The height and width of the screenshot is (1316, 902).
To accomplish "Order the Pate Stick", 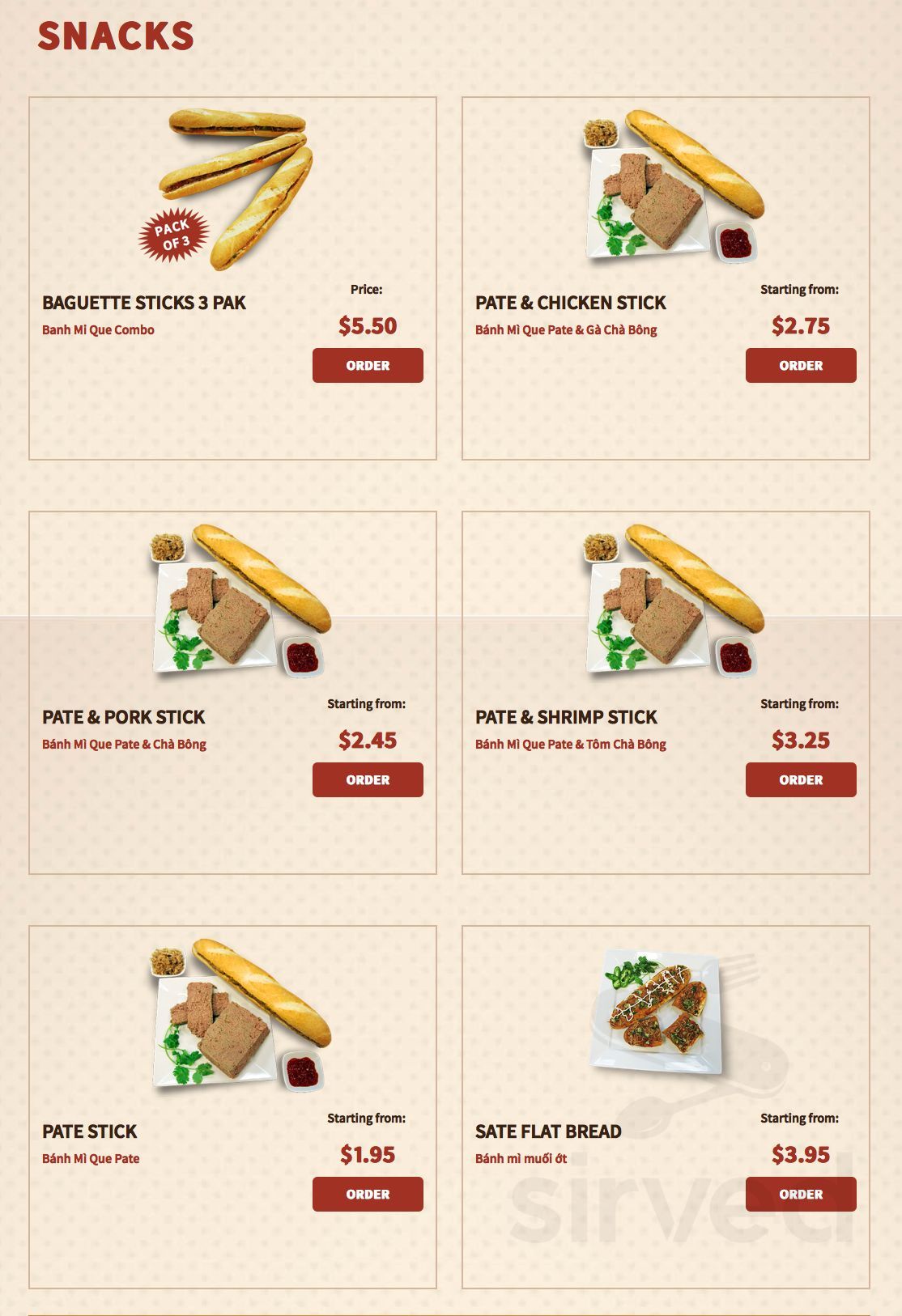I will [x=368, y=1194].
